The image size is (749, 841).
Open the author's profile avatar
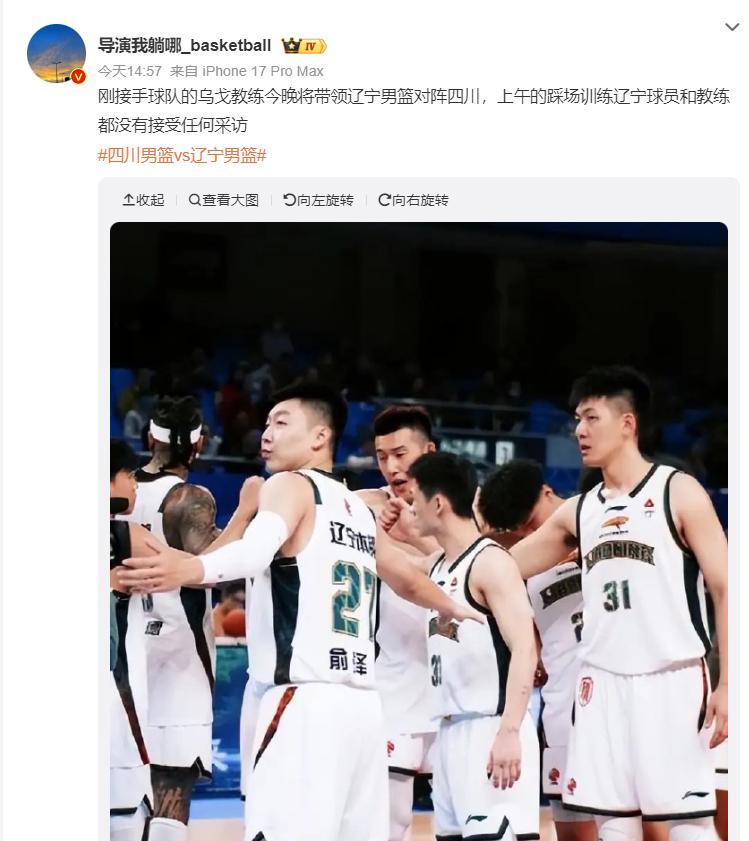56,54
